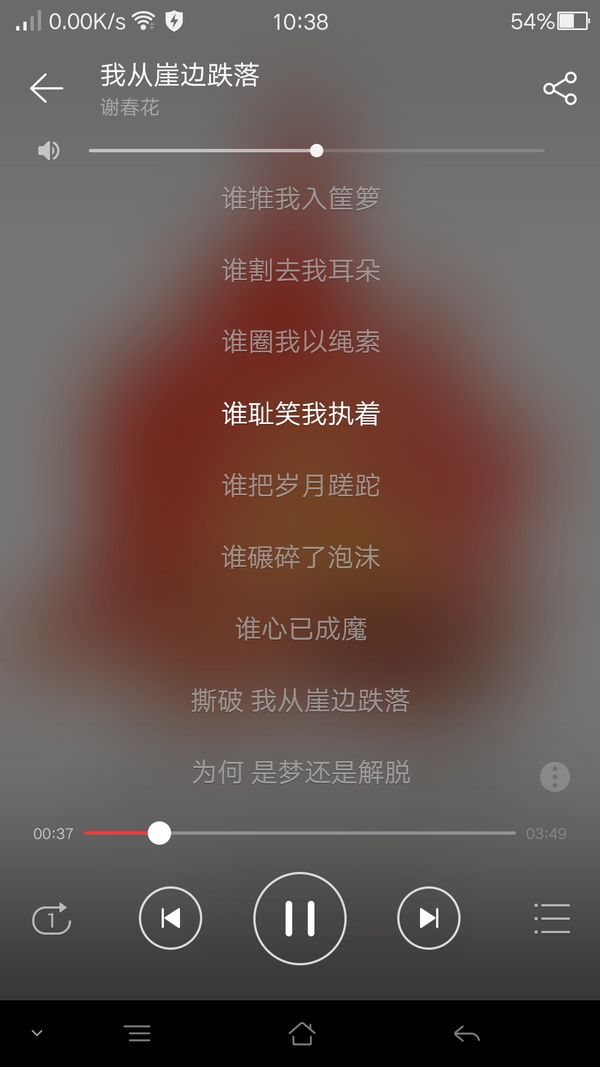Share the song 我从崖边跌落
Viewport: 600px width, 1067px height.
560,88
